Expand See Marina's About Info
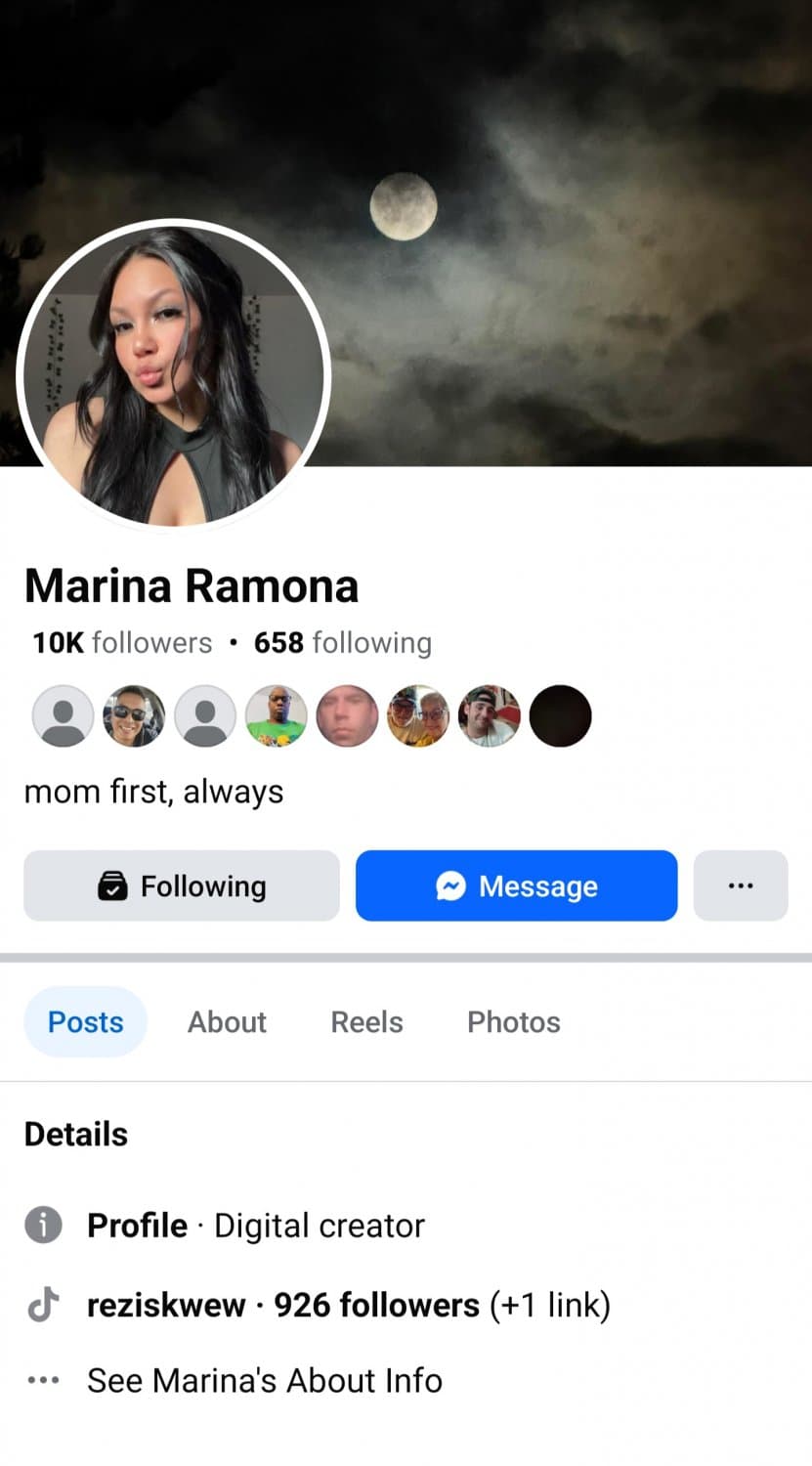This screenshot has height=1466, width=812. tap(264, 1379)
